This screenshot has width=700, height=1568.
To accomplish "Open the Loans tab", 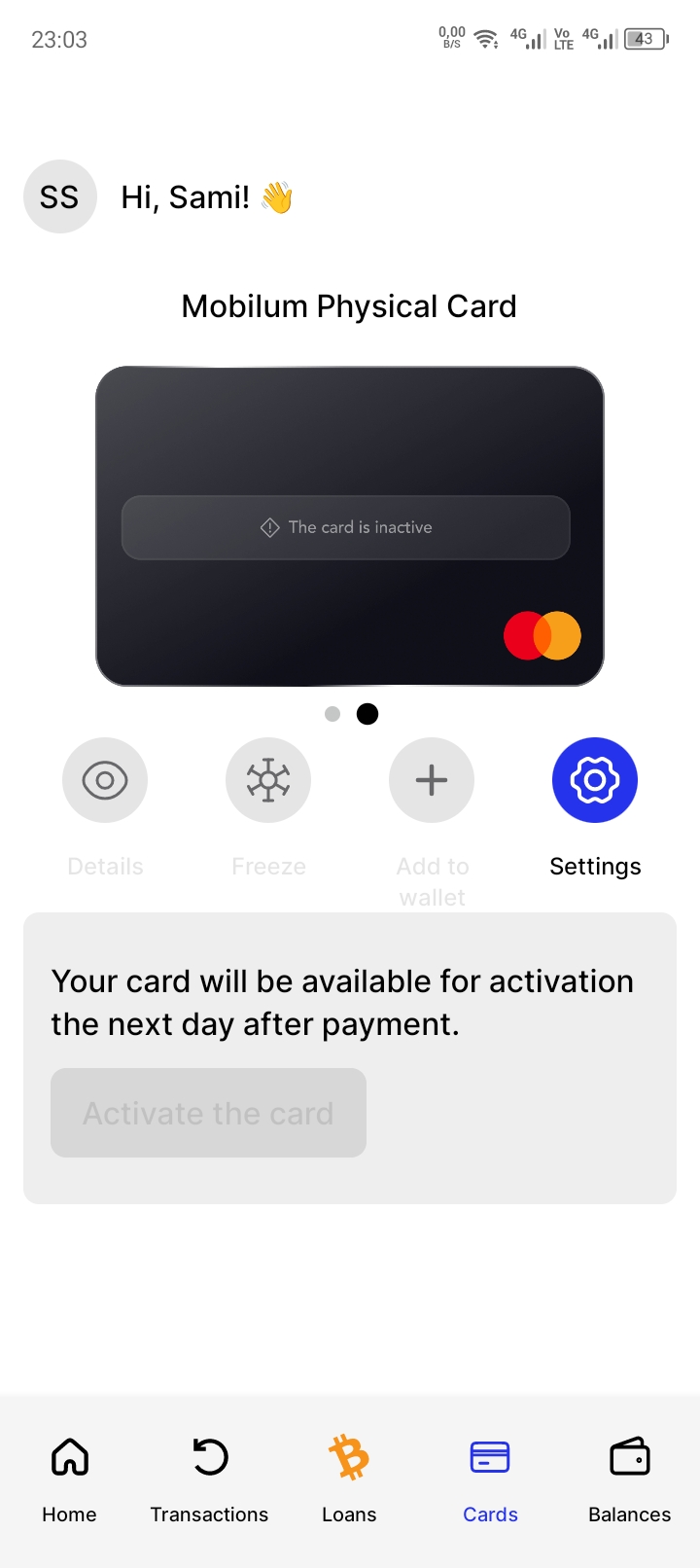I will point(349,1479).
